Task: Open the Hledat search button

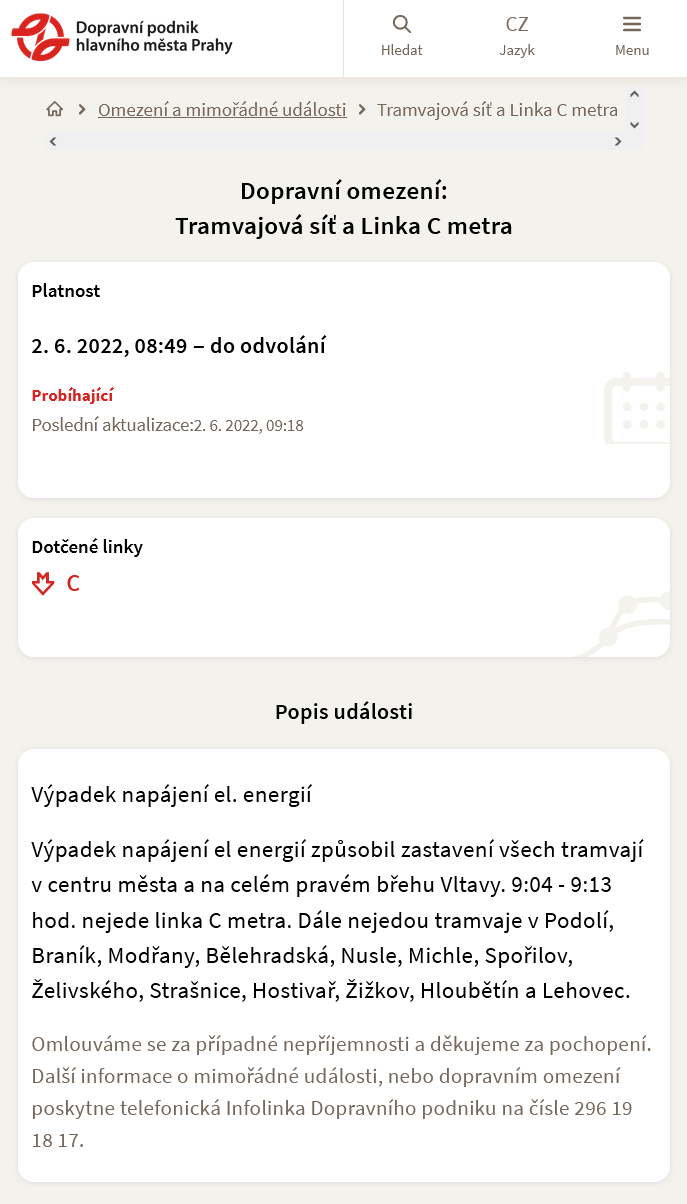Action: pos(401,36)
